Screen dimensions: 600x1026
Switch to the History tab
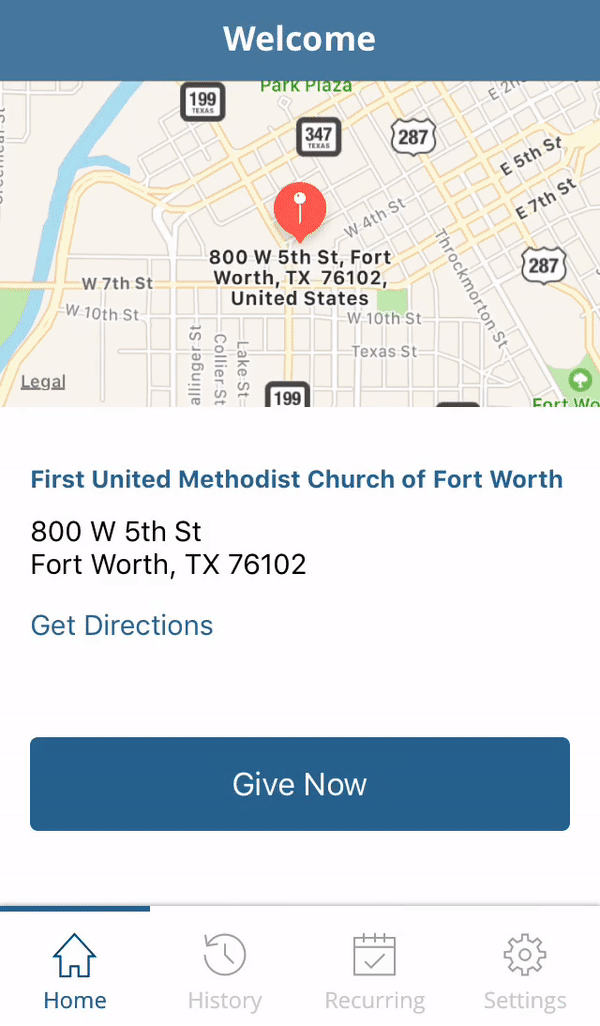(225, 970)
